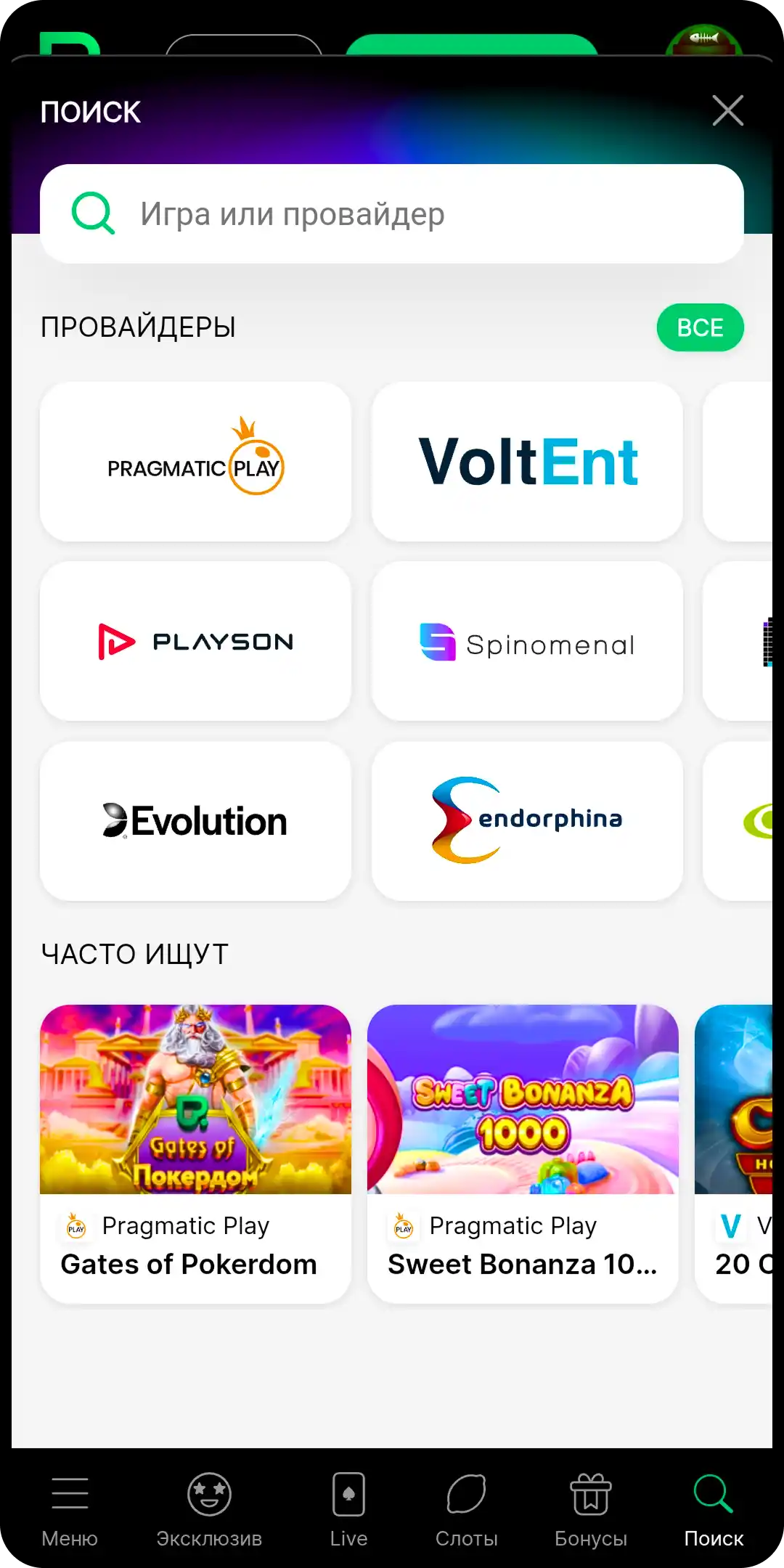
Task: Click the green magnifier icon inside search bar
Action: 92,213
